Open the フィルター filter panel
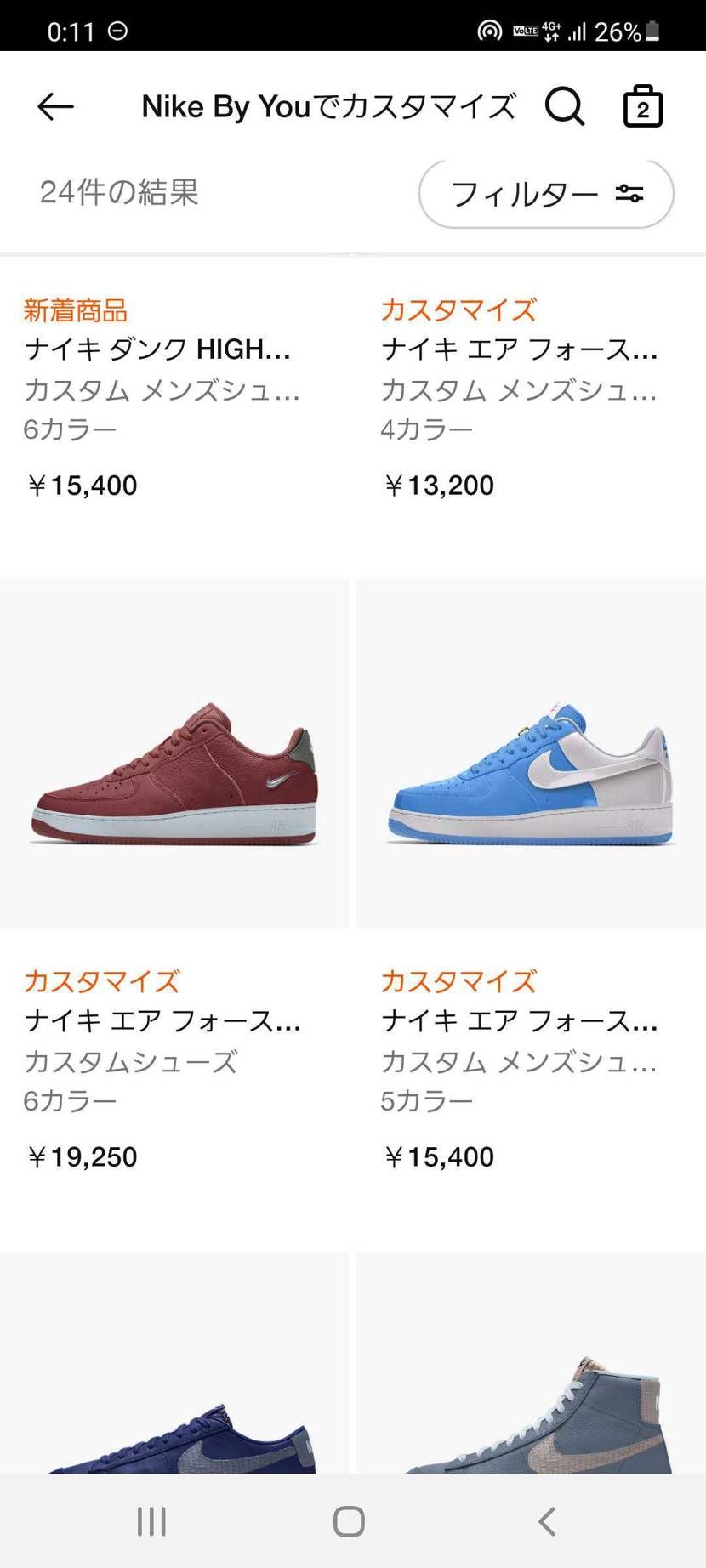 [x=526, y=194]
